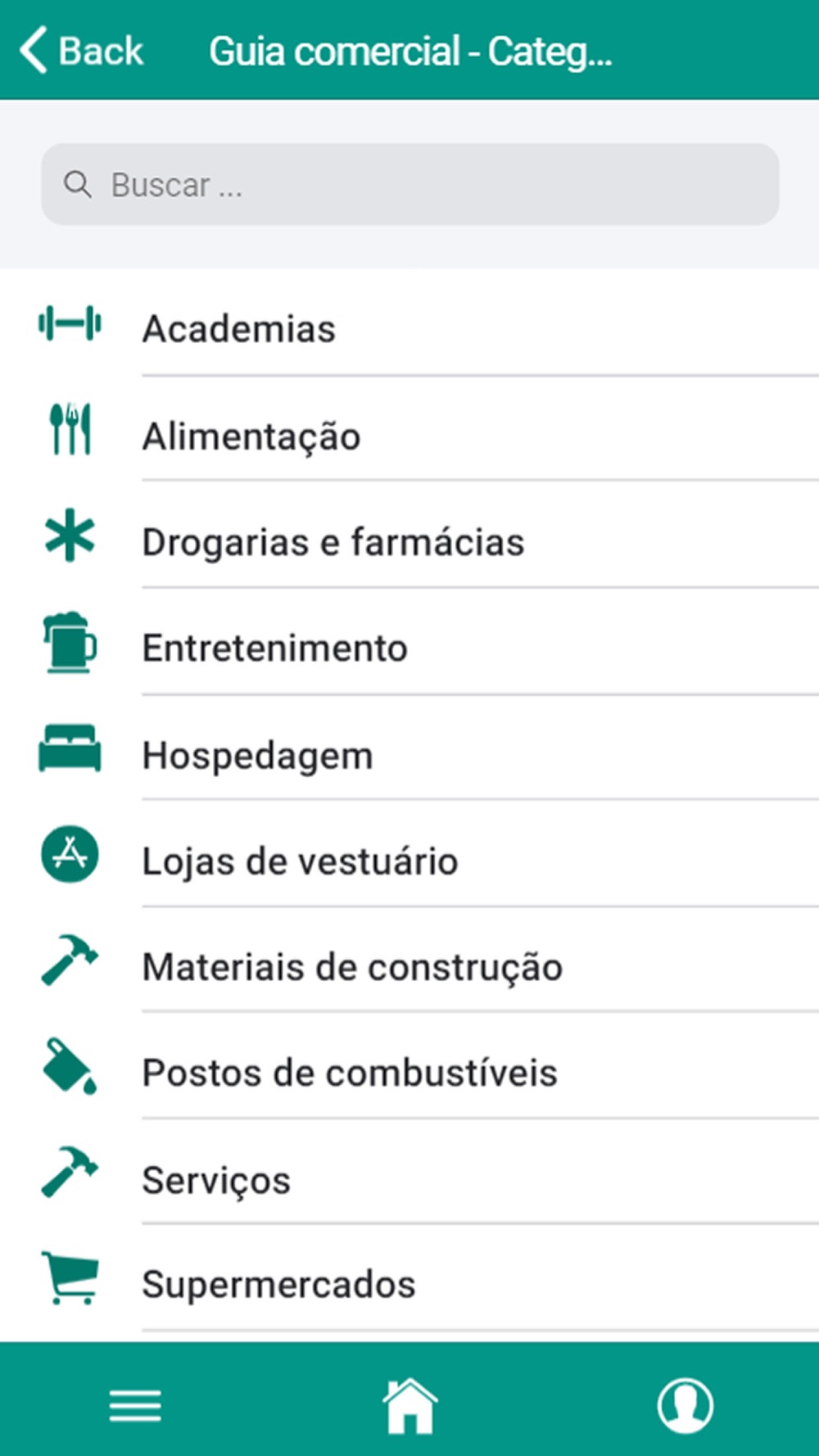Open the hamburger menu in bottom bar
The height and width of the screenshot is (1456, 819).
pyautogui.click(x=135, y=1405)
